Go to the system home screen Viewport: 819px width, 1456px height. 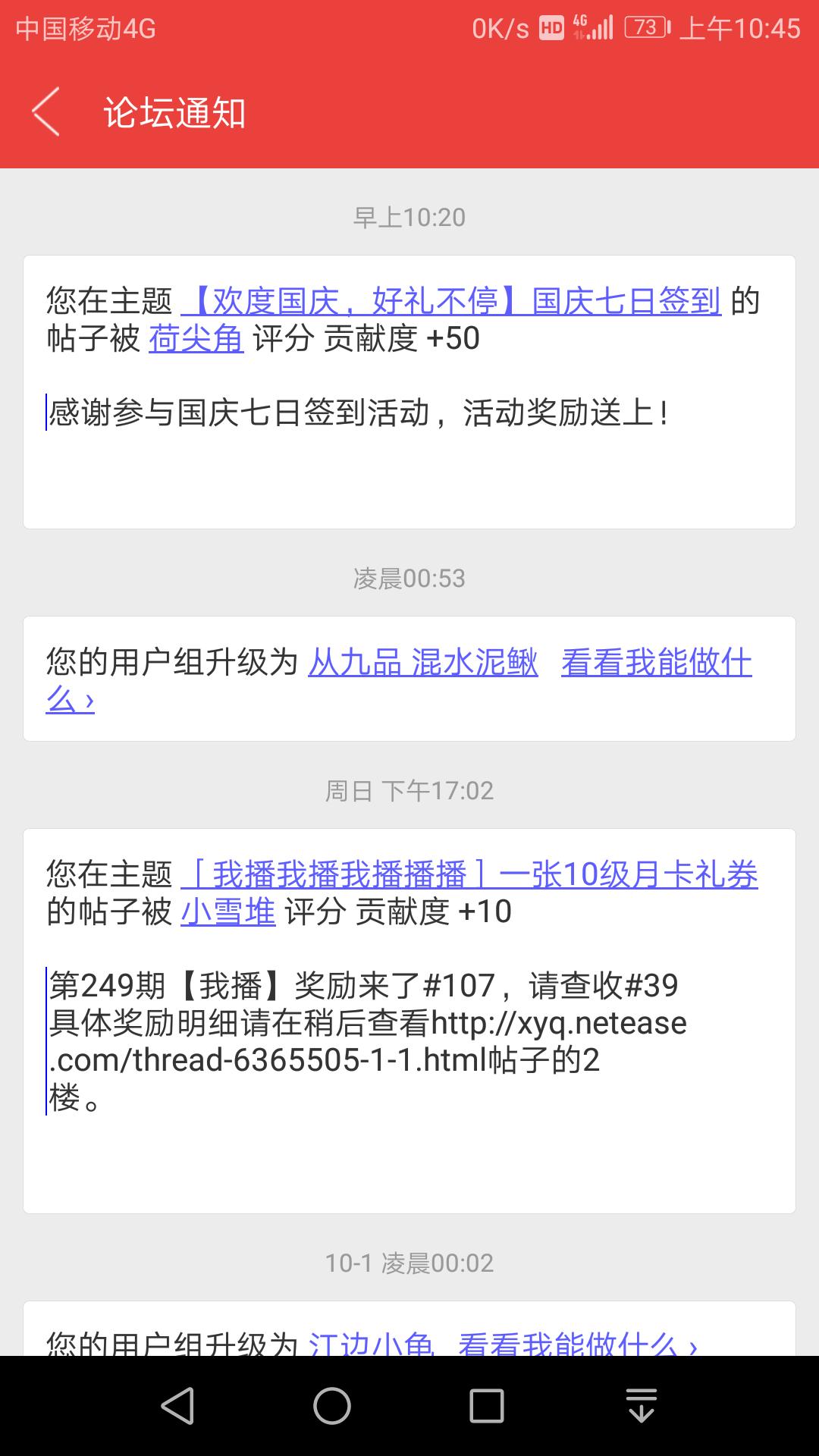[332, 1407]
